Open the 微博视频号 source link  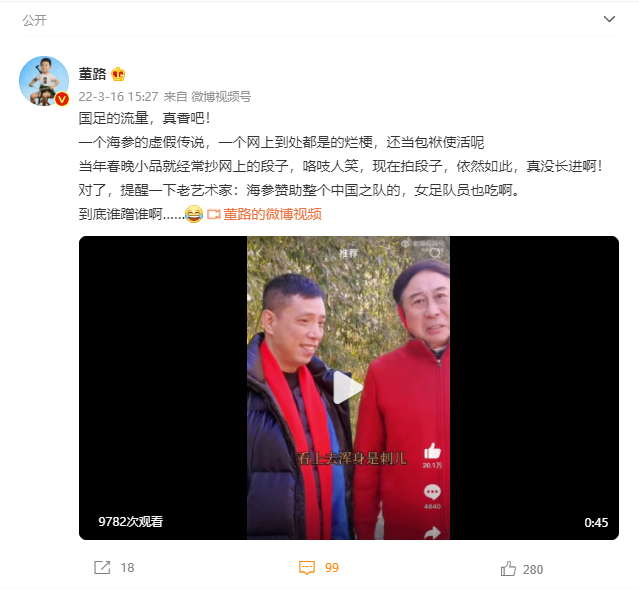click(220, 97)
